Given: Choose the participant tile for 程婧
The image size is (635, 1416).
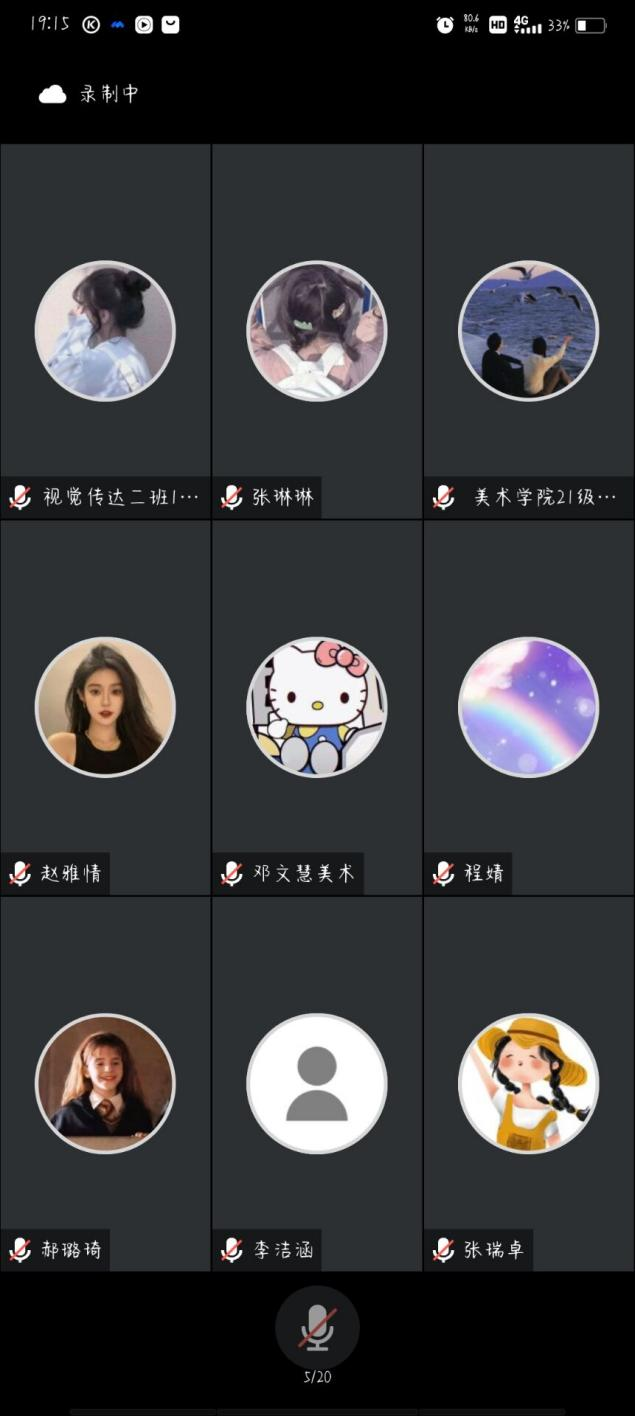Looking at the screenshot, I should click(x=528, y=707).
